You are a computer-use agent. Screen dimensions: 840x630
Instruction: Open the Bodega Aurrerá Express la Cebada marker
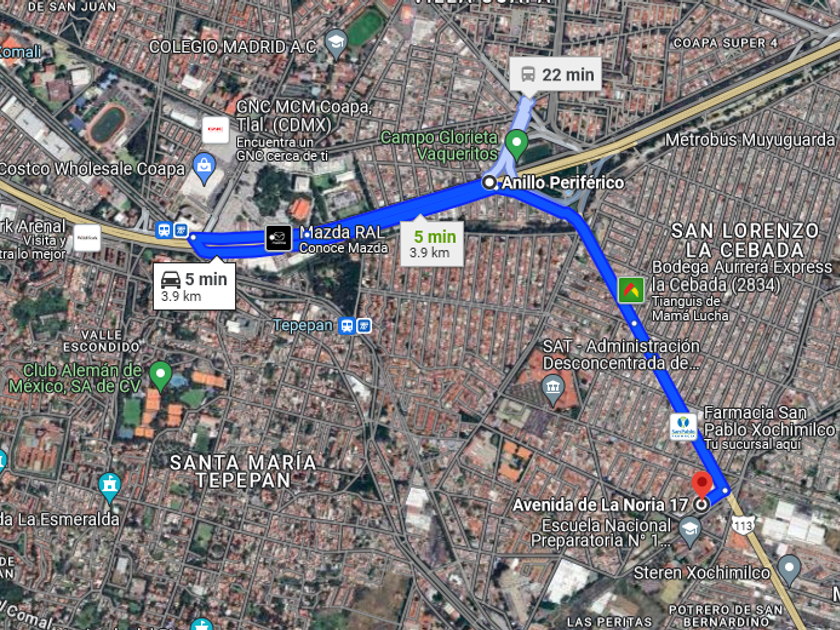[630, 290]
